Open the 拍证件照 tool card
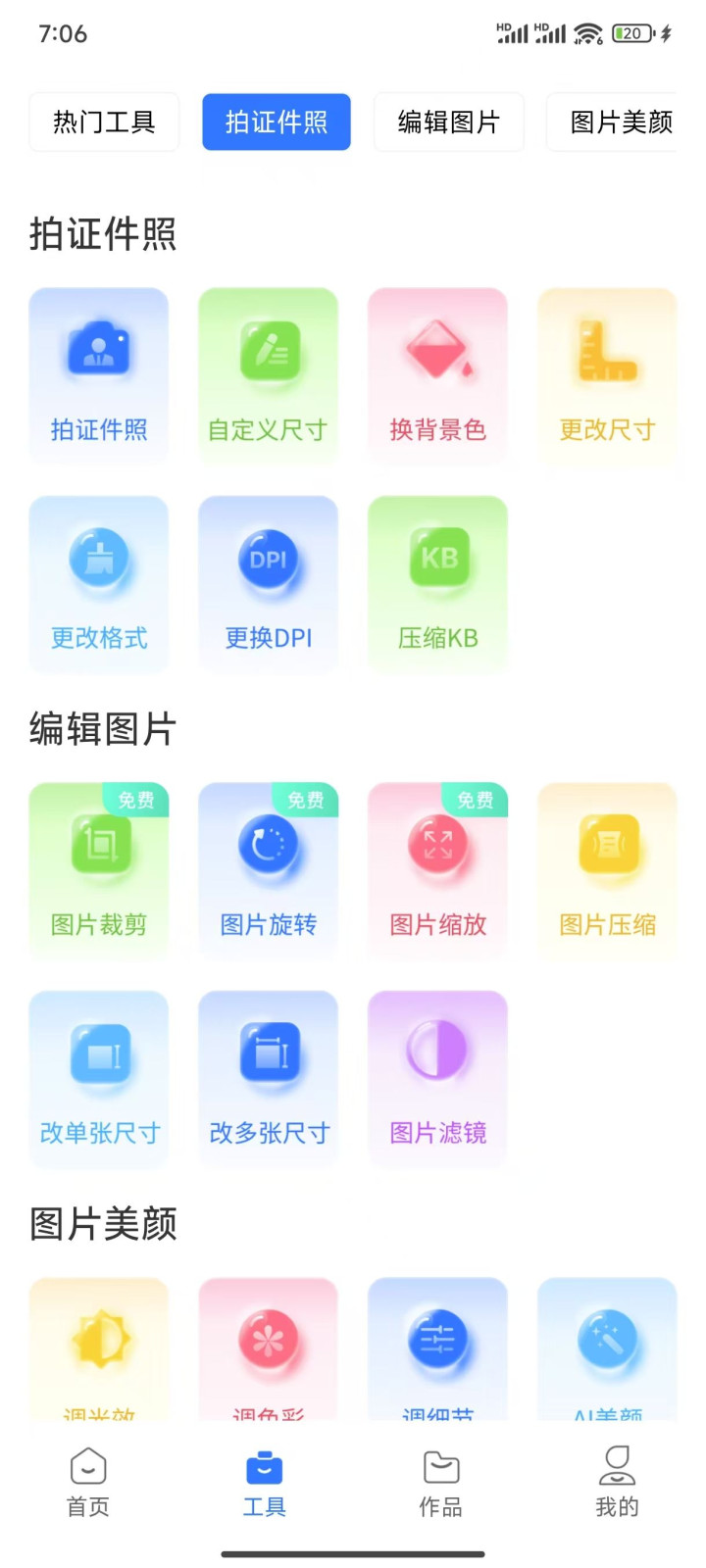The height and width of the screenshot is (1568, 706). (x=99, y=375)
